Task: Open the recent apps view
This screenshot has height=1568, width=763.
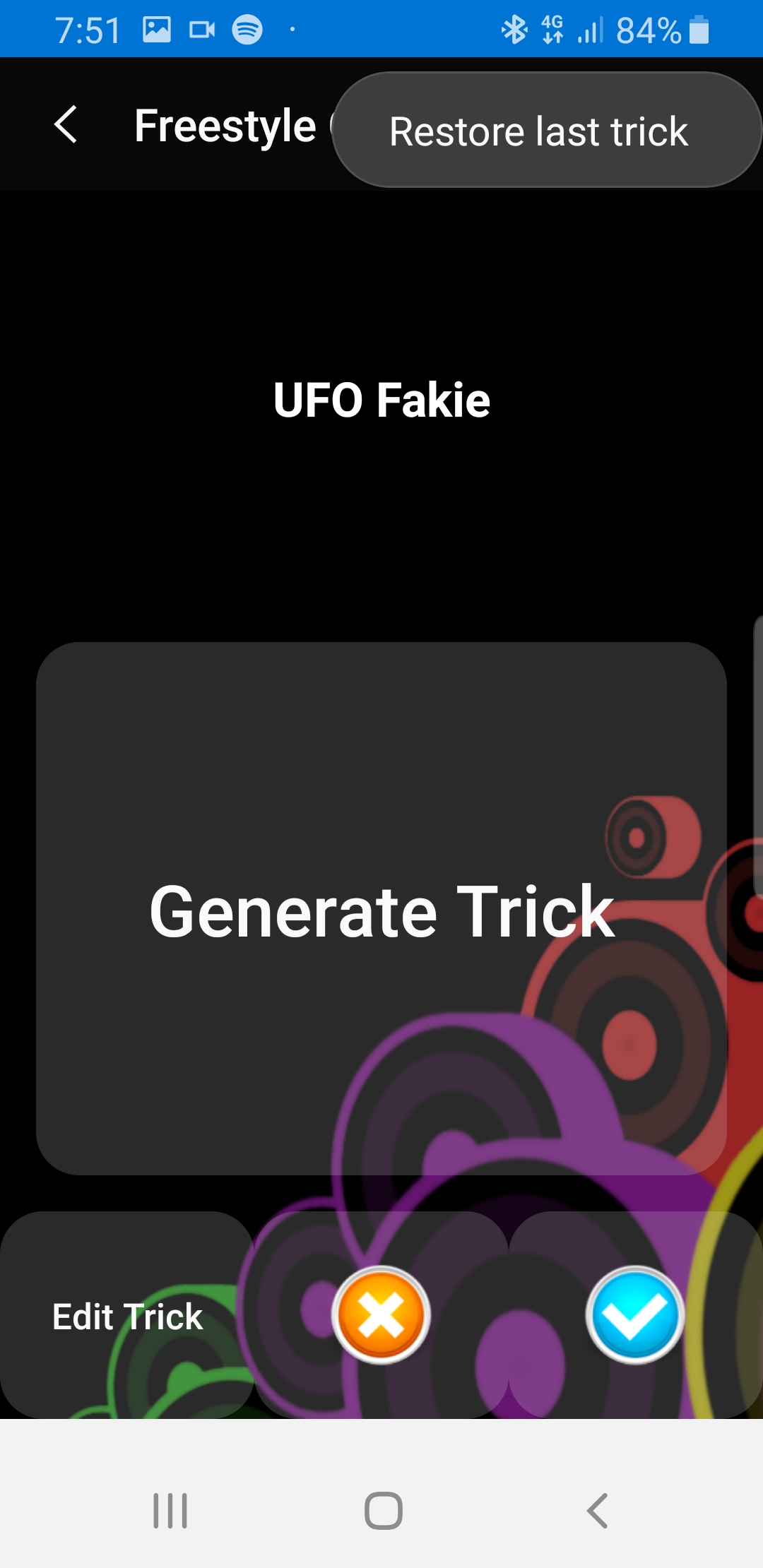Action: pos(170,1511)
